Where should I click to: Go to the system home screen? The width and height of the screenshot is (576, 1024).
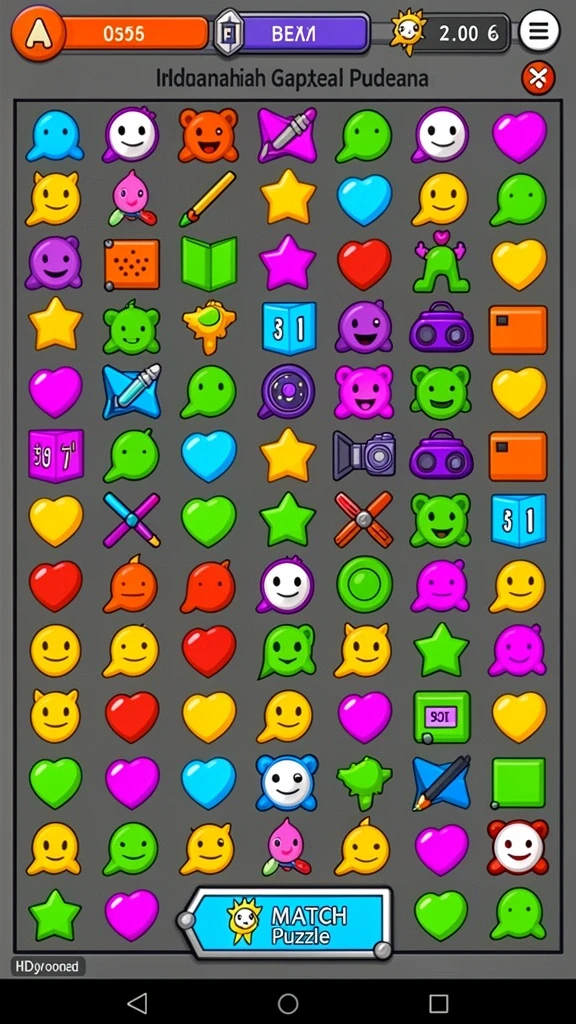(x=288, y=1002)
